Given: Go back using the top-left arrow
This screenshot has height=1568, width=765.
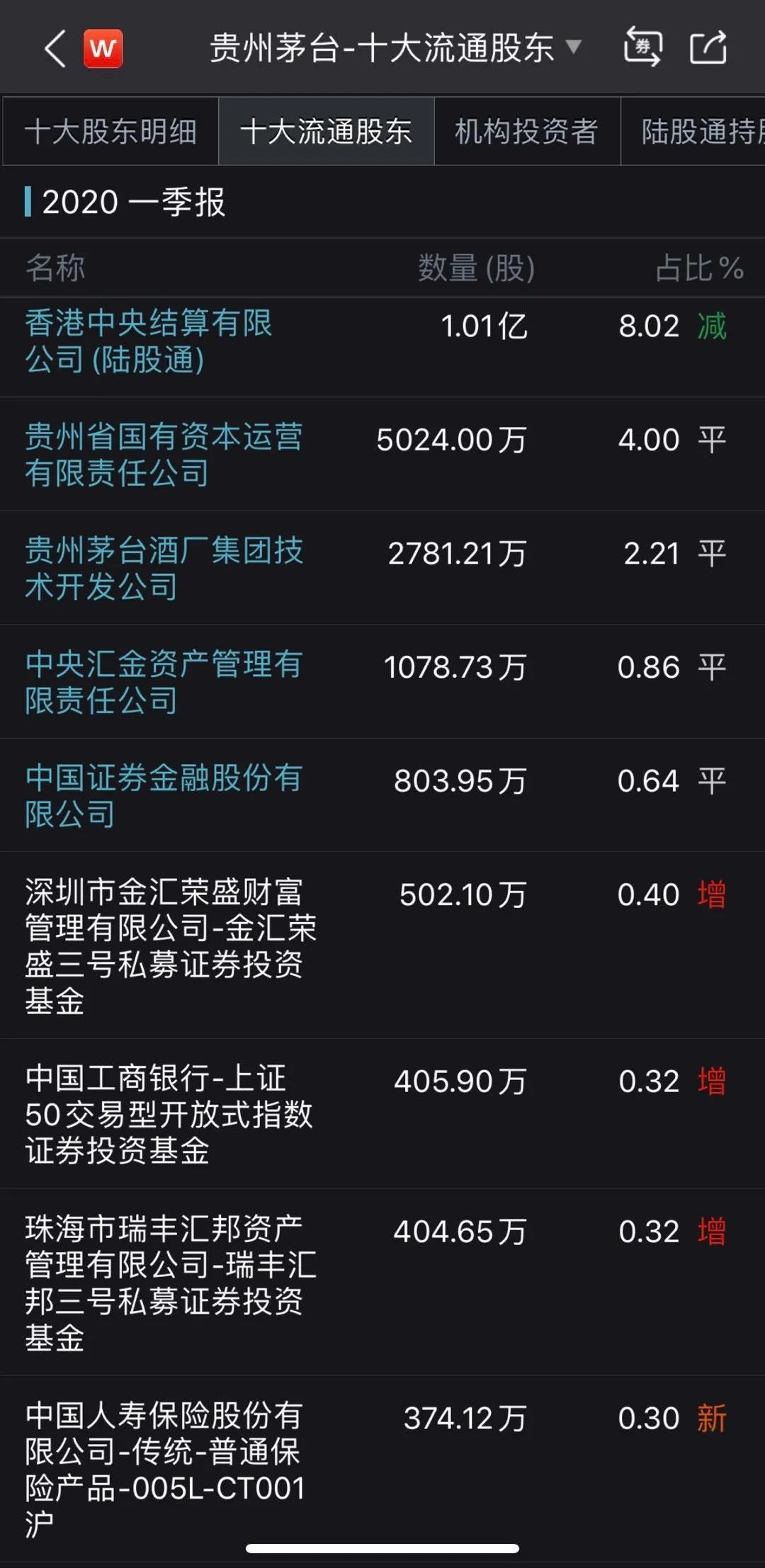Looking at the screenshot, I should [55, 49].
